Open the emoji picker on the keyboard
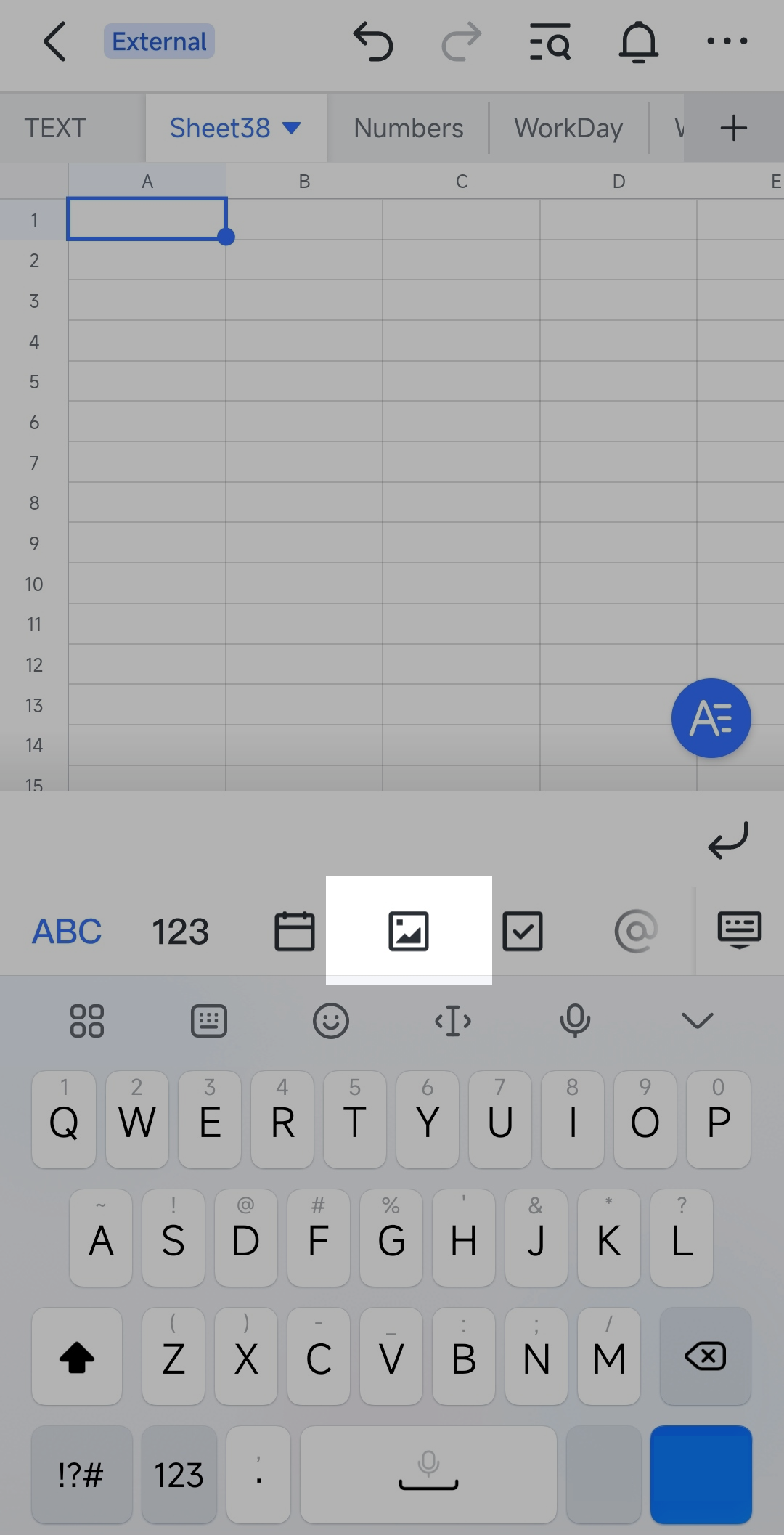This screenshot has height=1535, width=784. click(331, 1022)
